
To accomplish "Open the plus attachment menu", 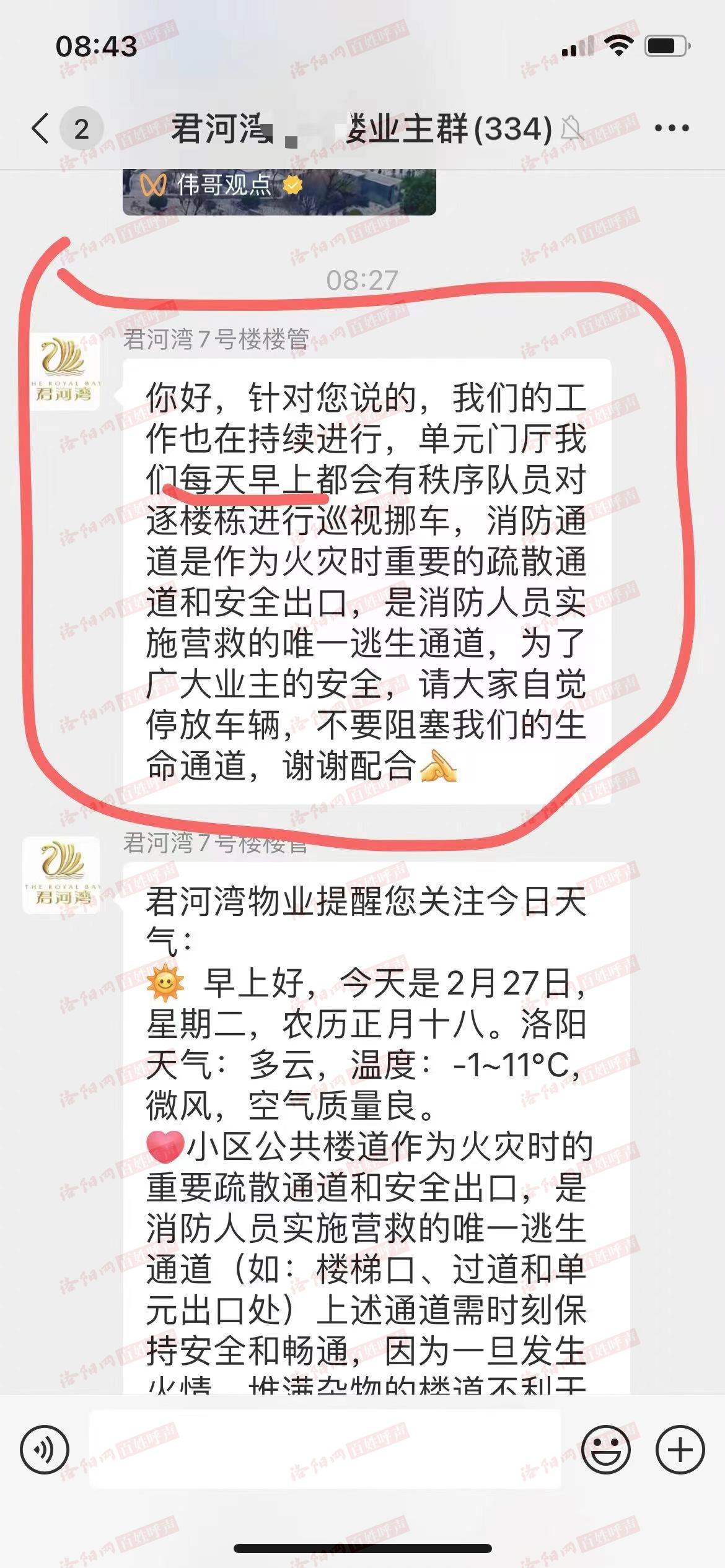I will [x=680, y=1450].
